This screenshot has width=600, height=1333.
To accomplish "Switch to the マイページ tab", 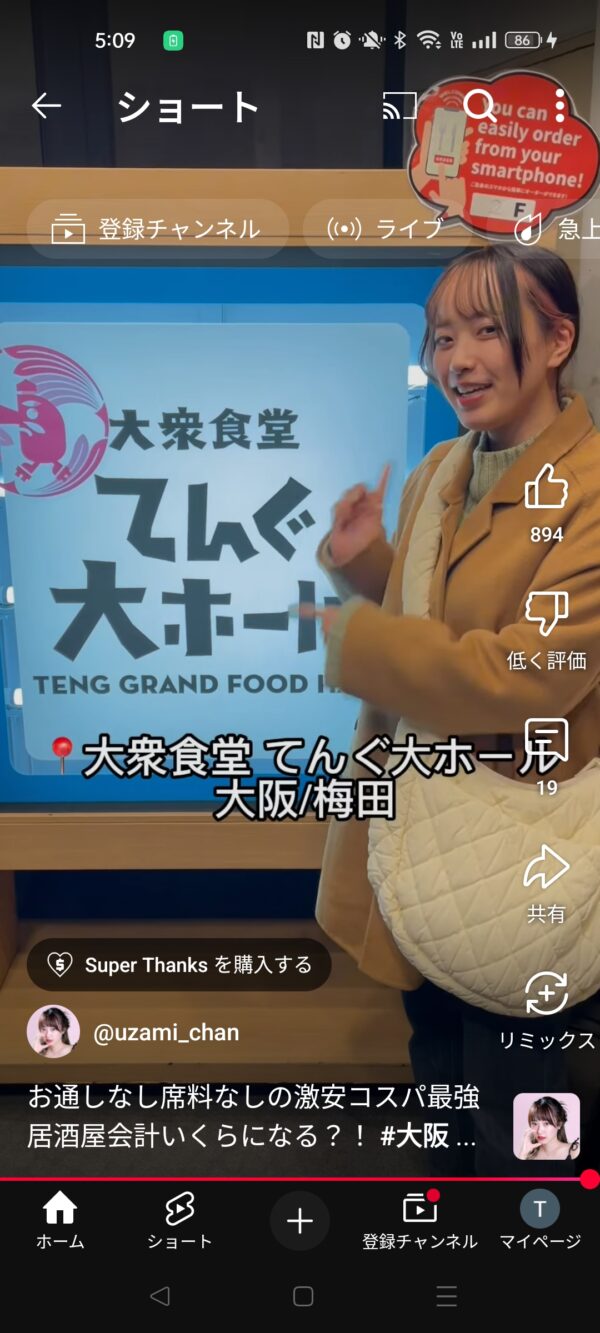I will coord(540,1221).
